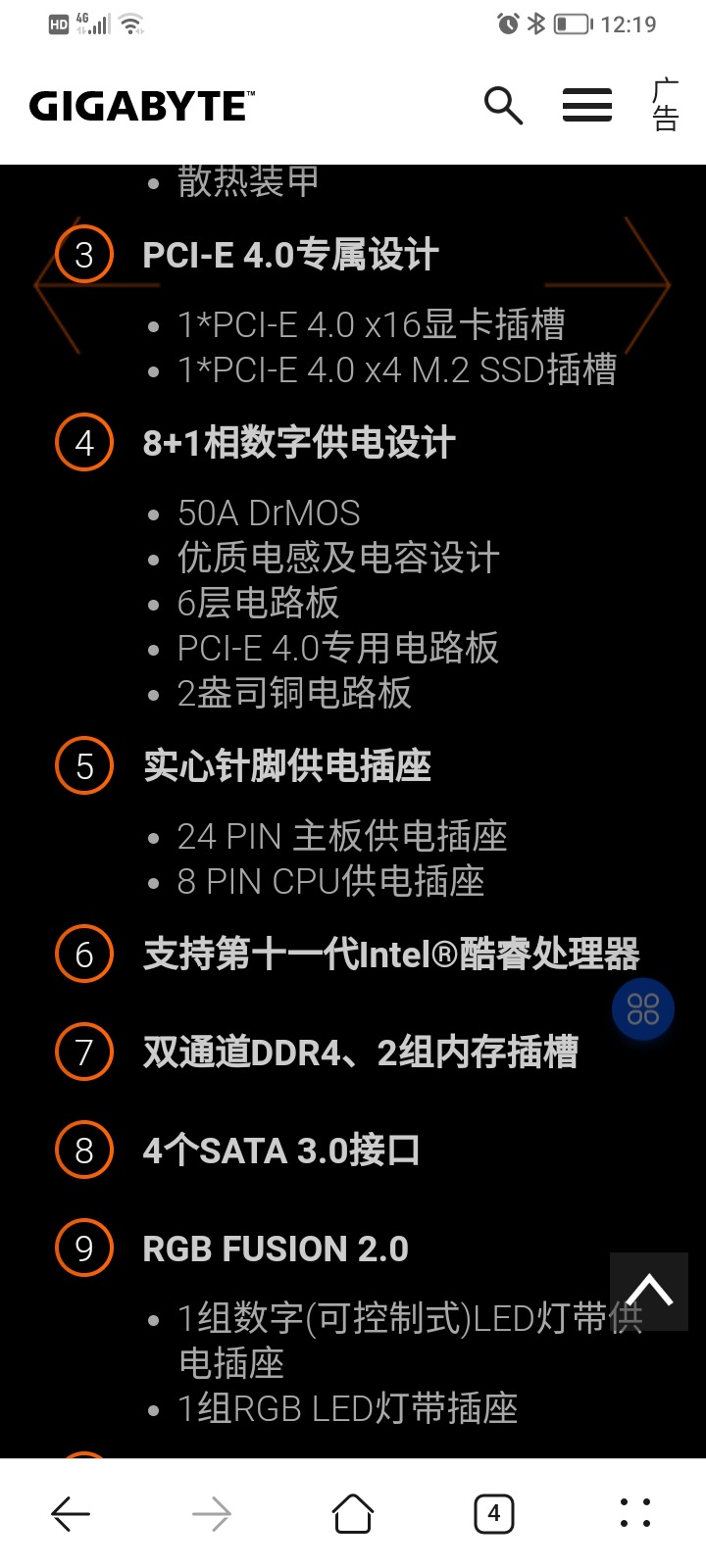The height and width of the screenshot is (1568, 706).
Task: Open the hamburger navigation menu
Action: point(586,105)
